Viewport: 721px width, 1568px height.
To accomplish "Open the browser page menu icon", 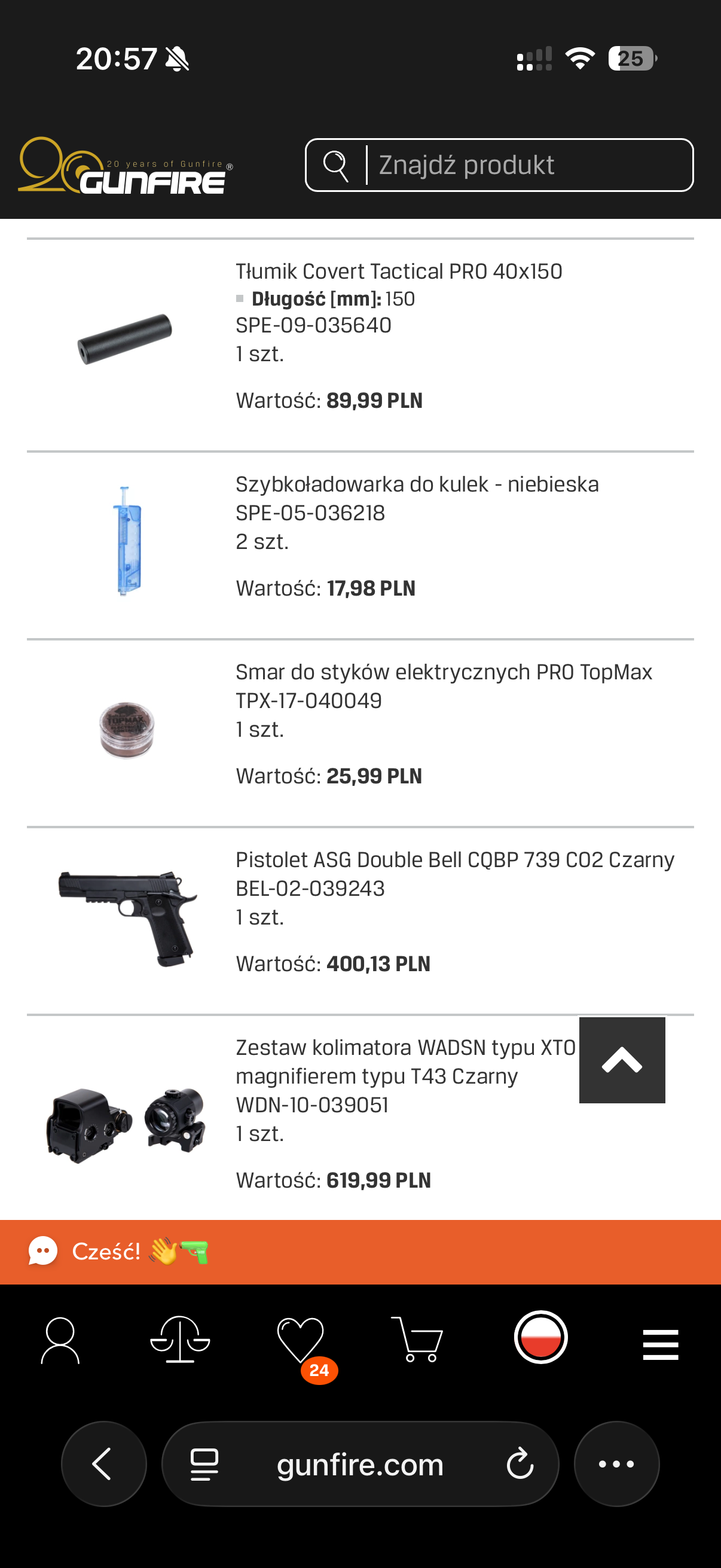I will click(204, 1464).
